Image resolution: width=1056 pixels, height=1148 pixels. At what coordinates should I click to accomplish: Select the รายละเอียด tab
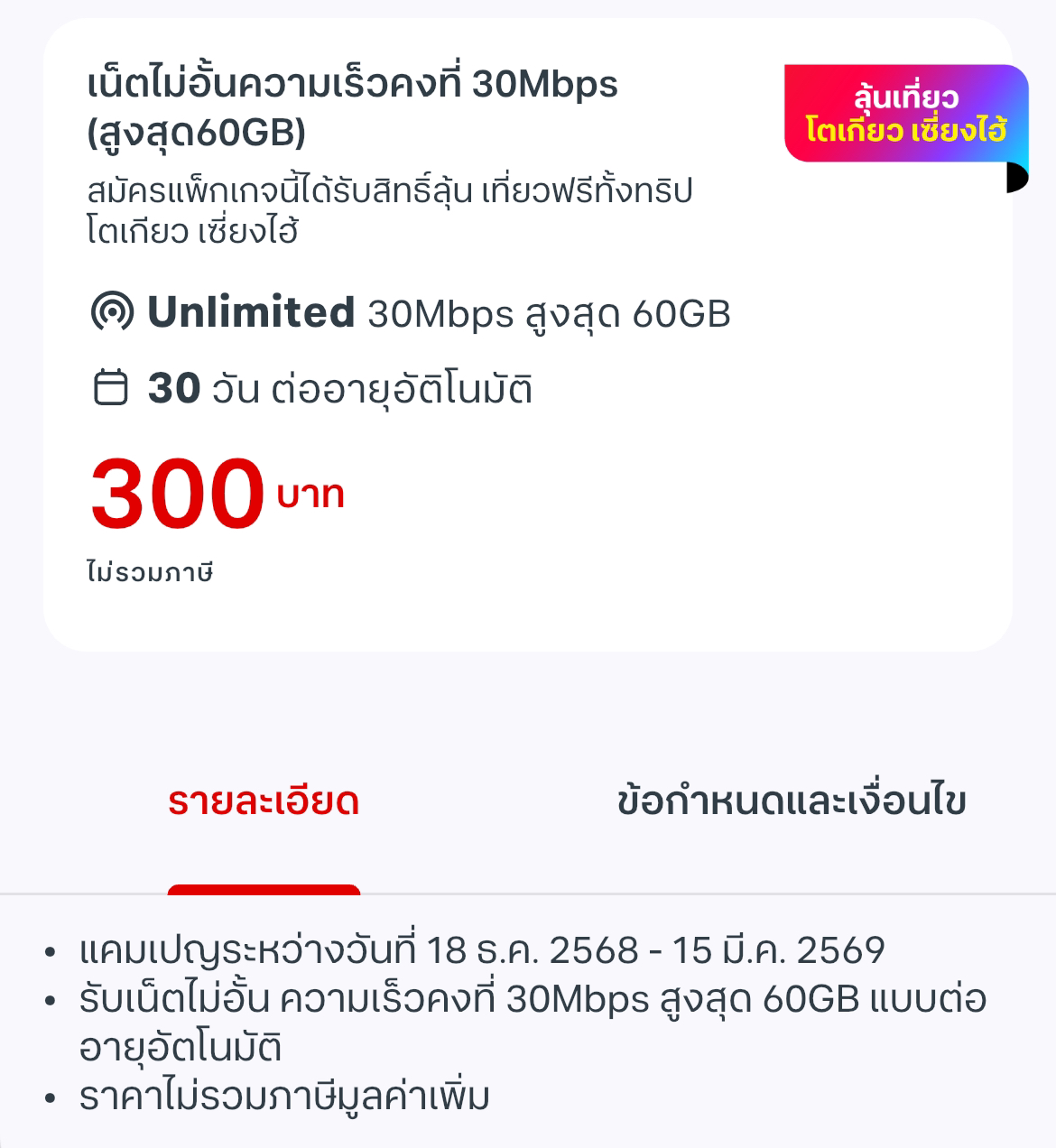264,801
